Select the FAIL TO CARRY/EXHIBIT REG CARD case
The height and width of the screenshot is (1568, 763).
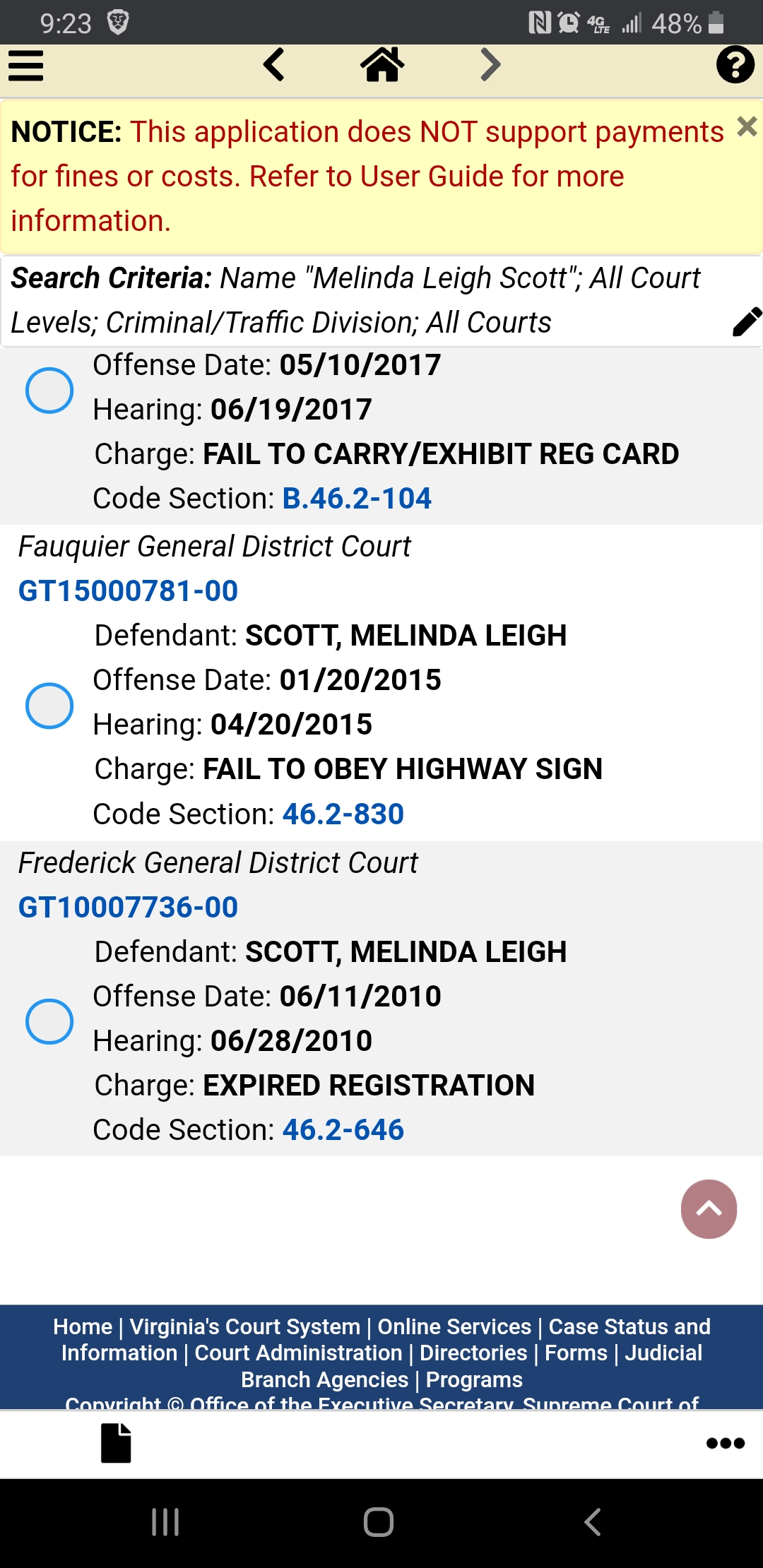tap(49, 390)
